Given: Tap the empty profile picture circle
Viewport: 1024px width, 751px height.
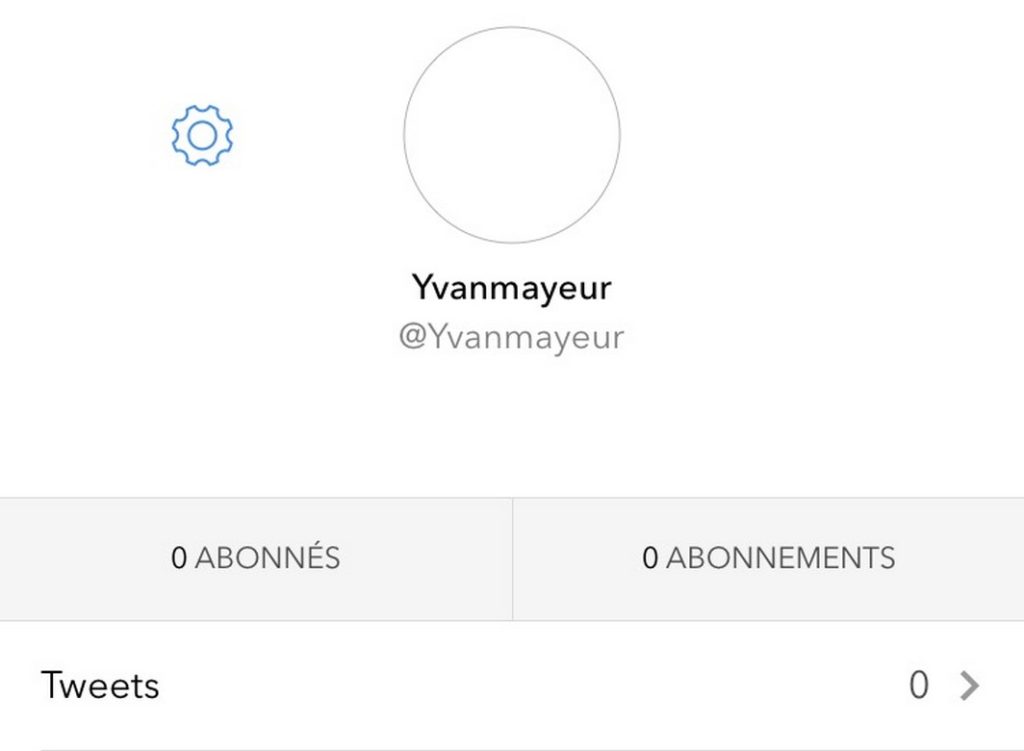Looking at the screenshot, I should click(512, 135).
